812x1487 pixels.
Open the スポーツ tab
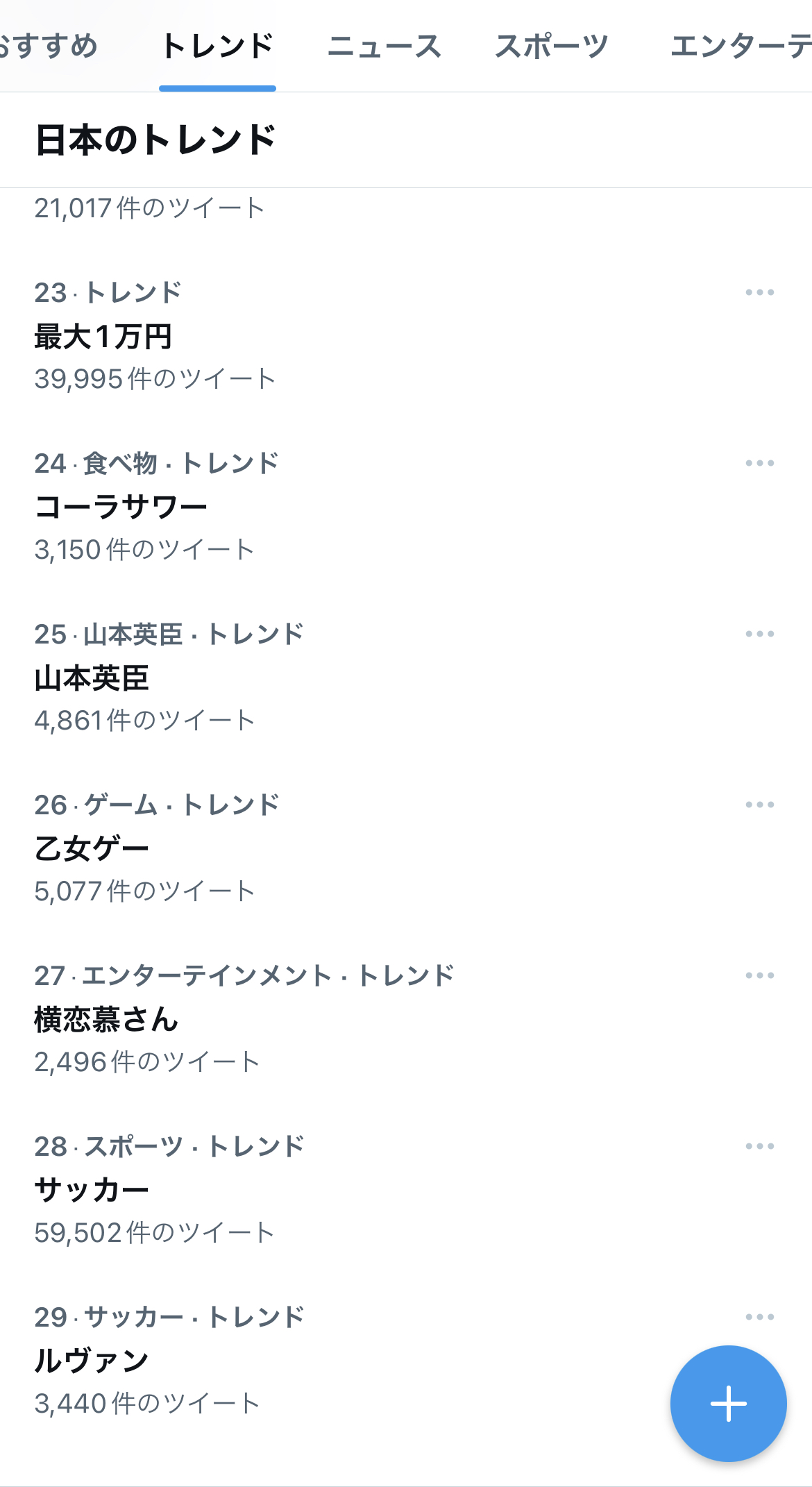pyautogui.click(x=552, y=47)
